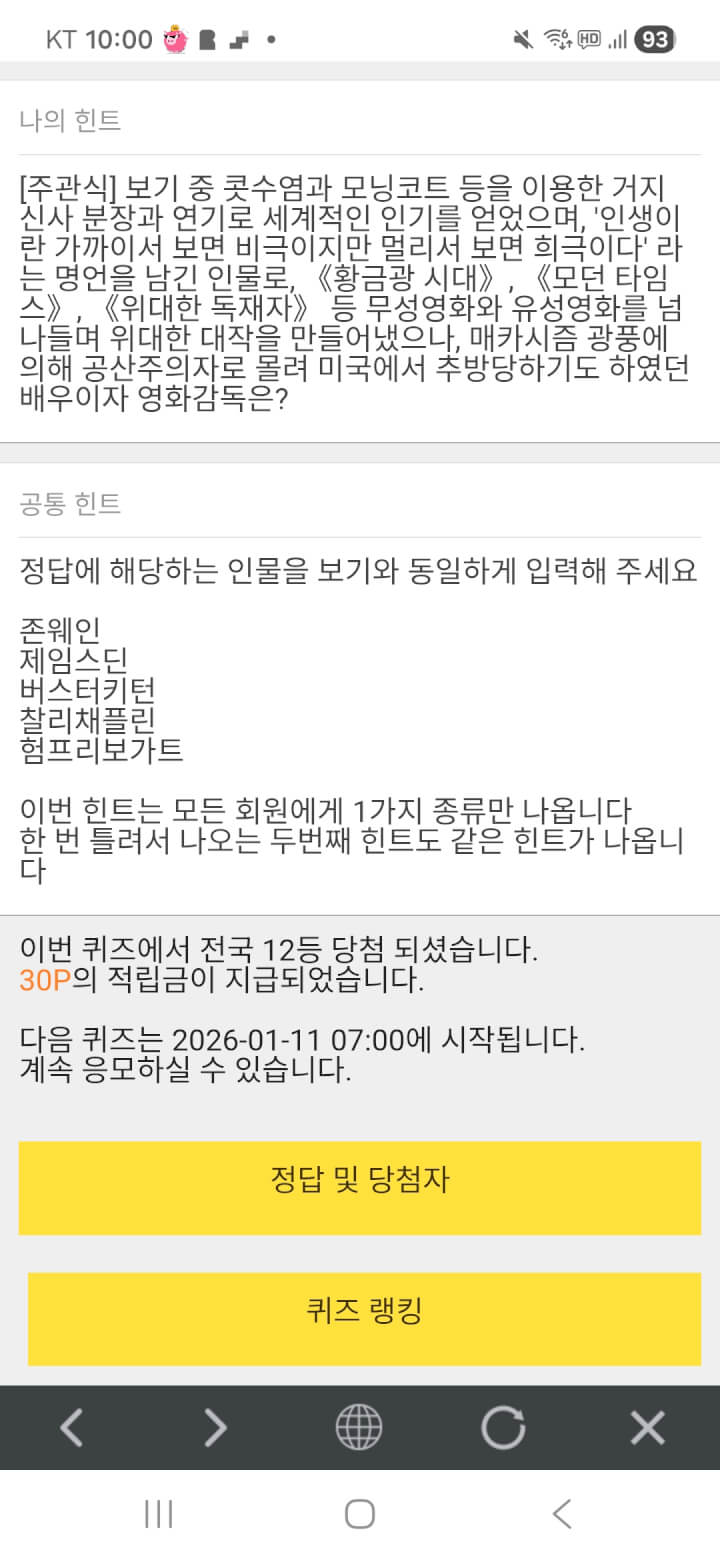Viewport: 720px width, 1560px height.
Task: Reload the current page
Action: point(503,1427)
